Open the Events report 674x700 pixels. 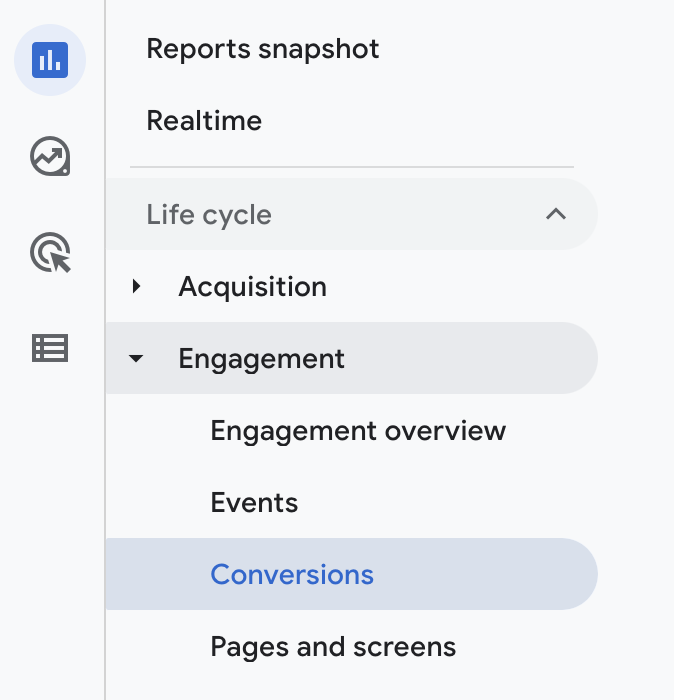point(254,503)
